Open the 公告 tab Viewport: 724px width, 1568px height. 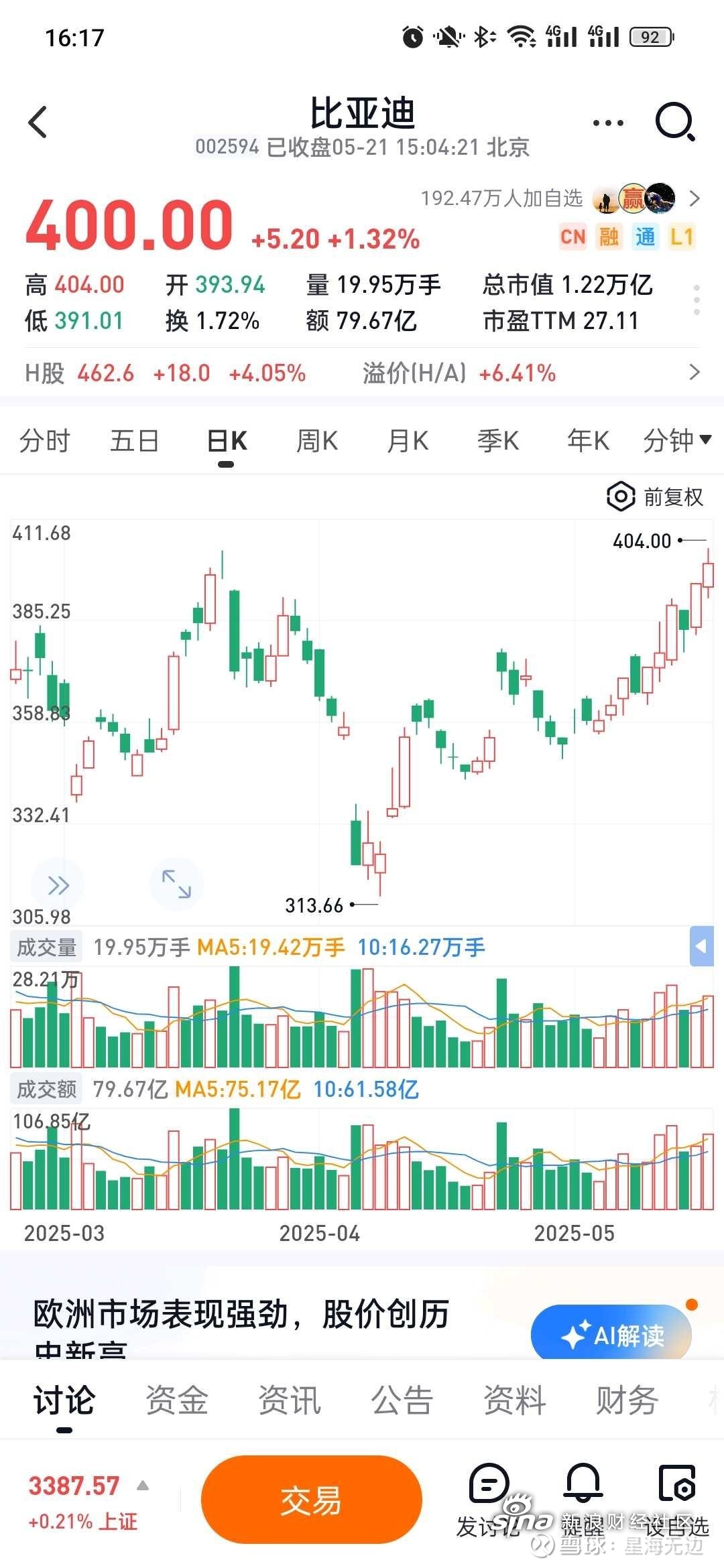pos(402,1400)
